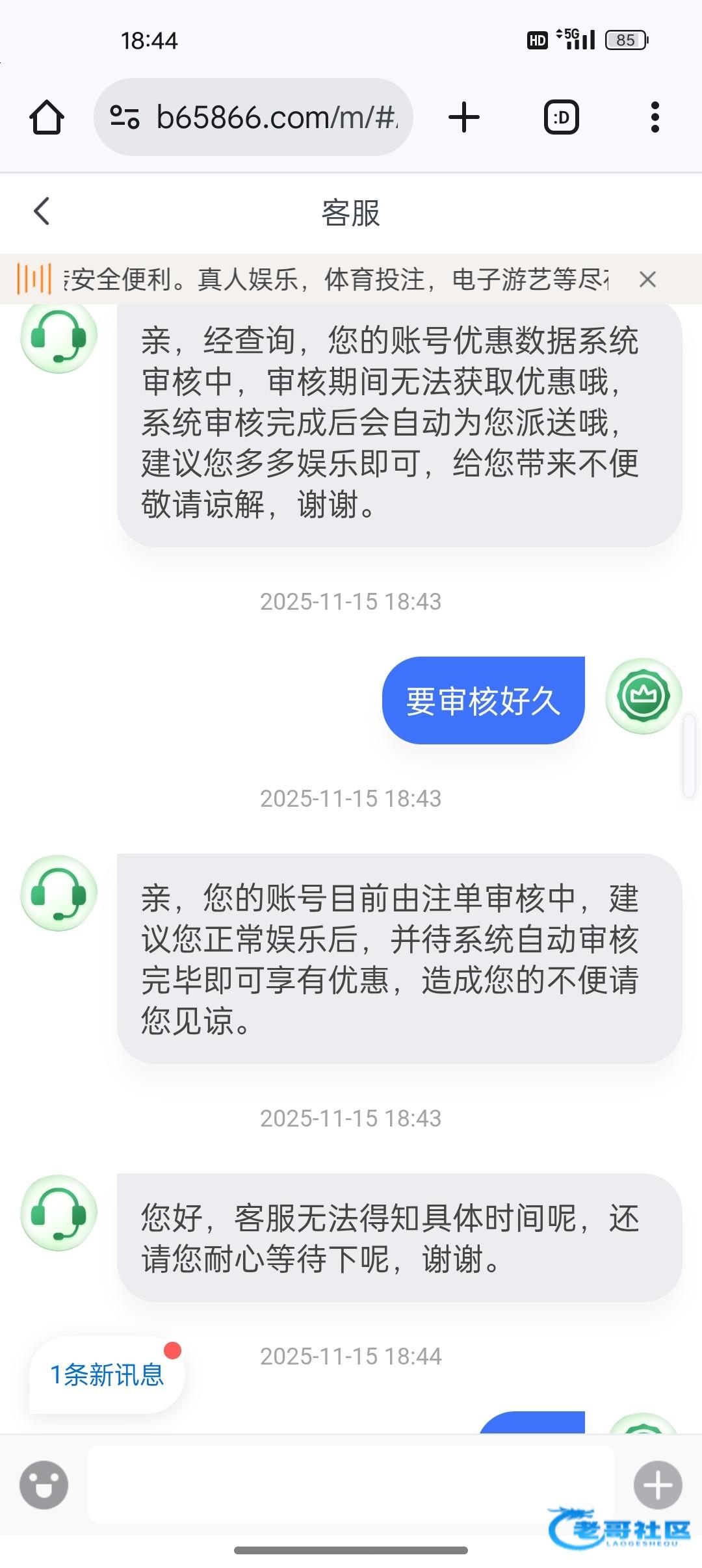Focus the chat message input box
This screenshot has height=1568, width=702.
(x=351, y=1485)
